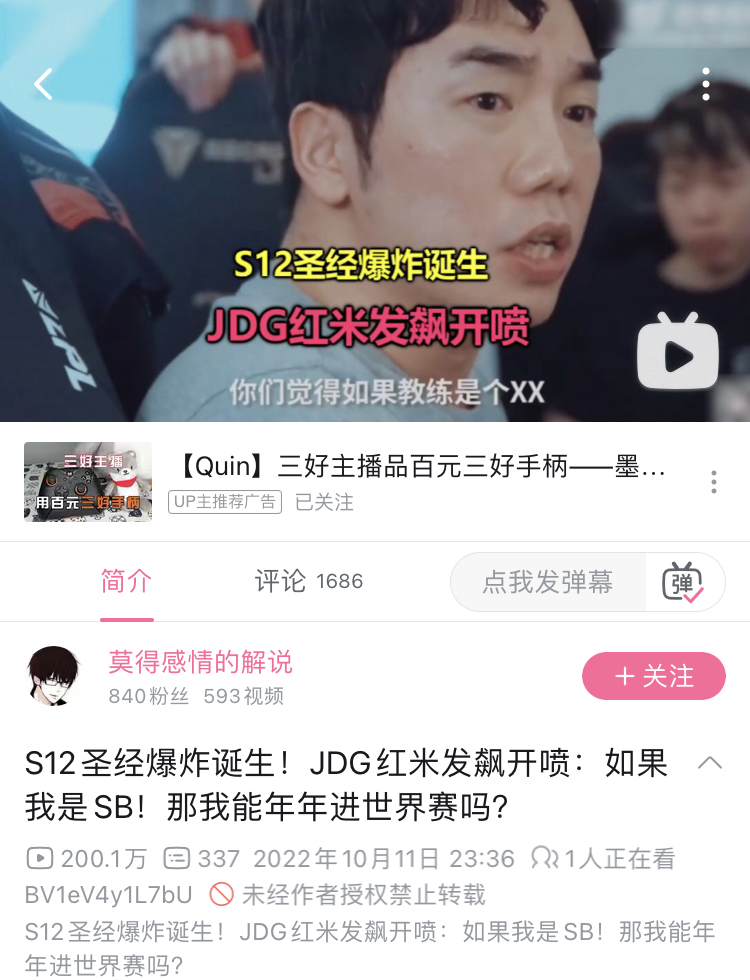Open the 三好手柄 ad thumbnail
This screenshot has height=980, width=750.
point(87,482)
